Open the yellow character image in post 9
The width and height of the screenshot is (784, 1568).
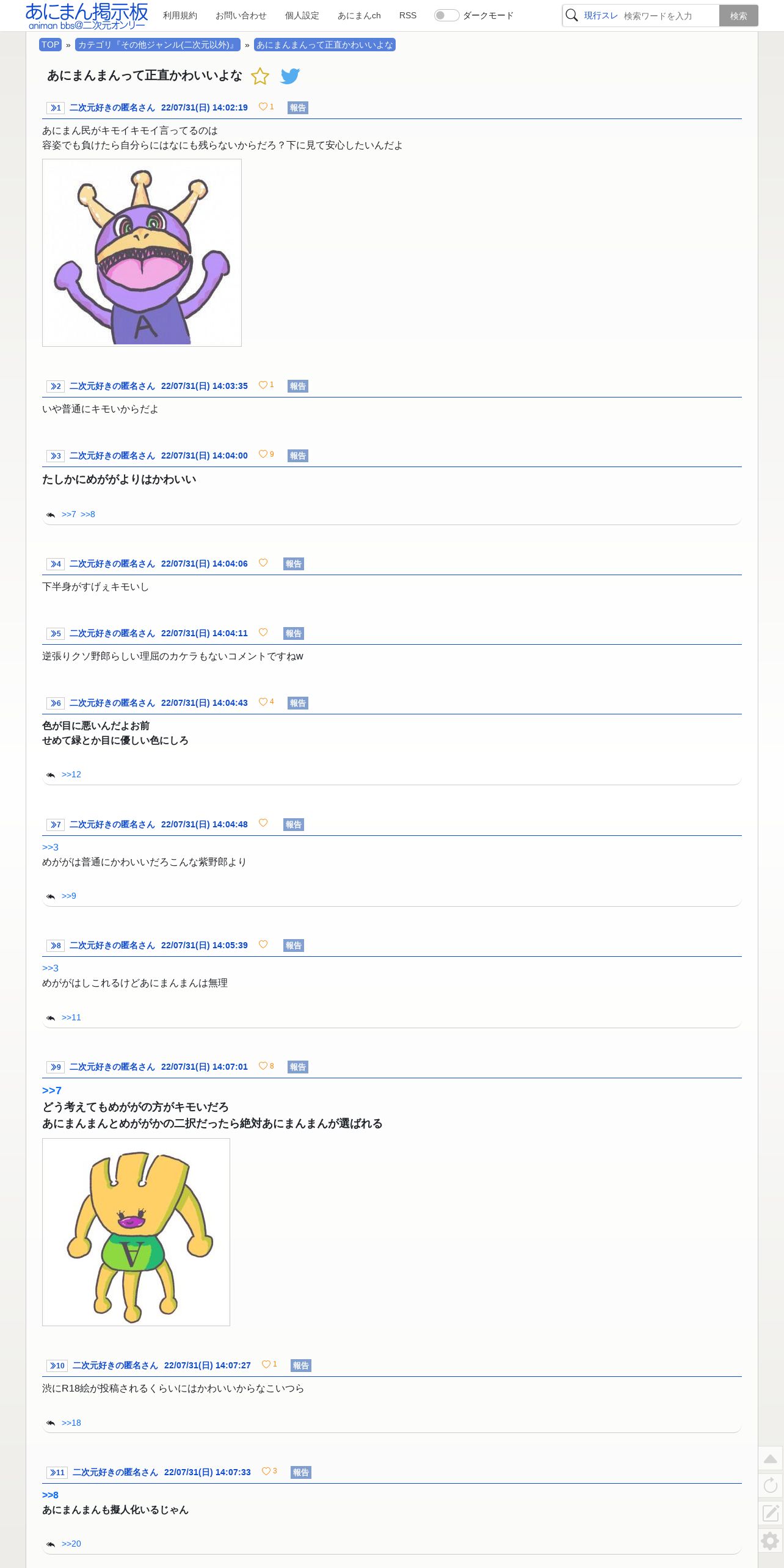tap(136, 1232)
